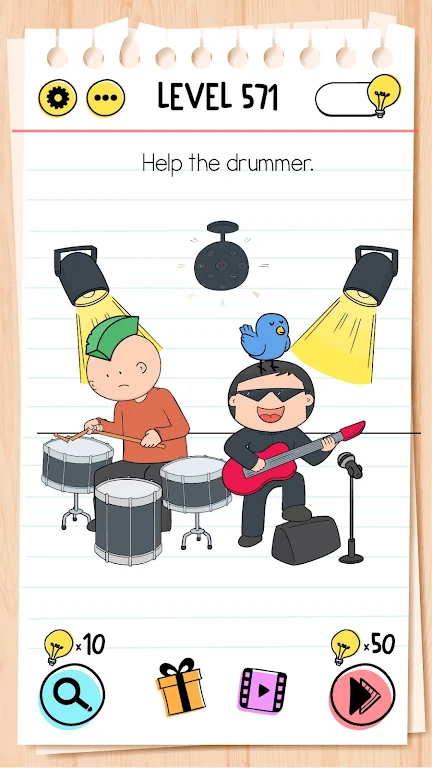This screenshot has width=432, height=768.
Task: Open the three-dots more menu
Action: pyautogui.click(x=105, y=97)
